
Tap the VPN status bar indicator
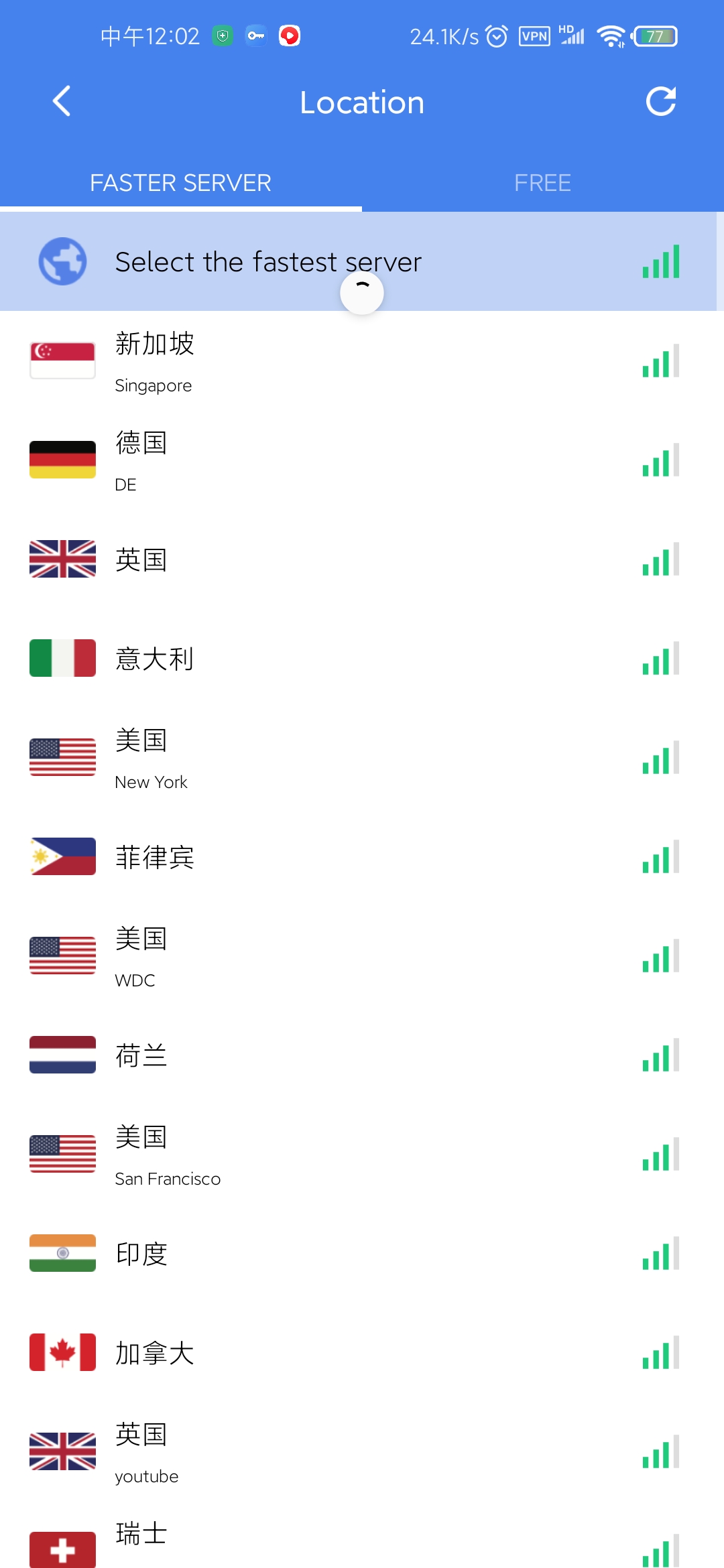533,36
